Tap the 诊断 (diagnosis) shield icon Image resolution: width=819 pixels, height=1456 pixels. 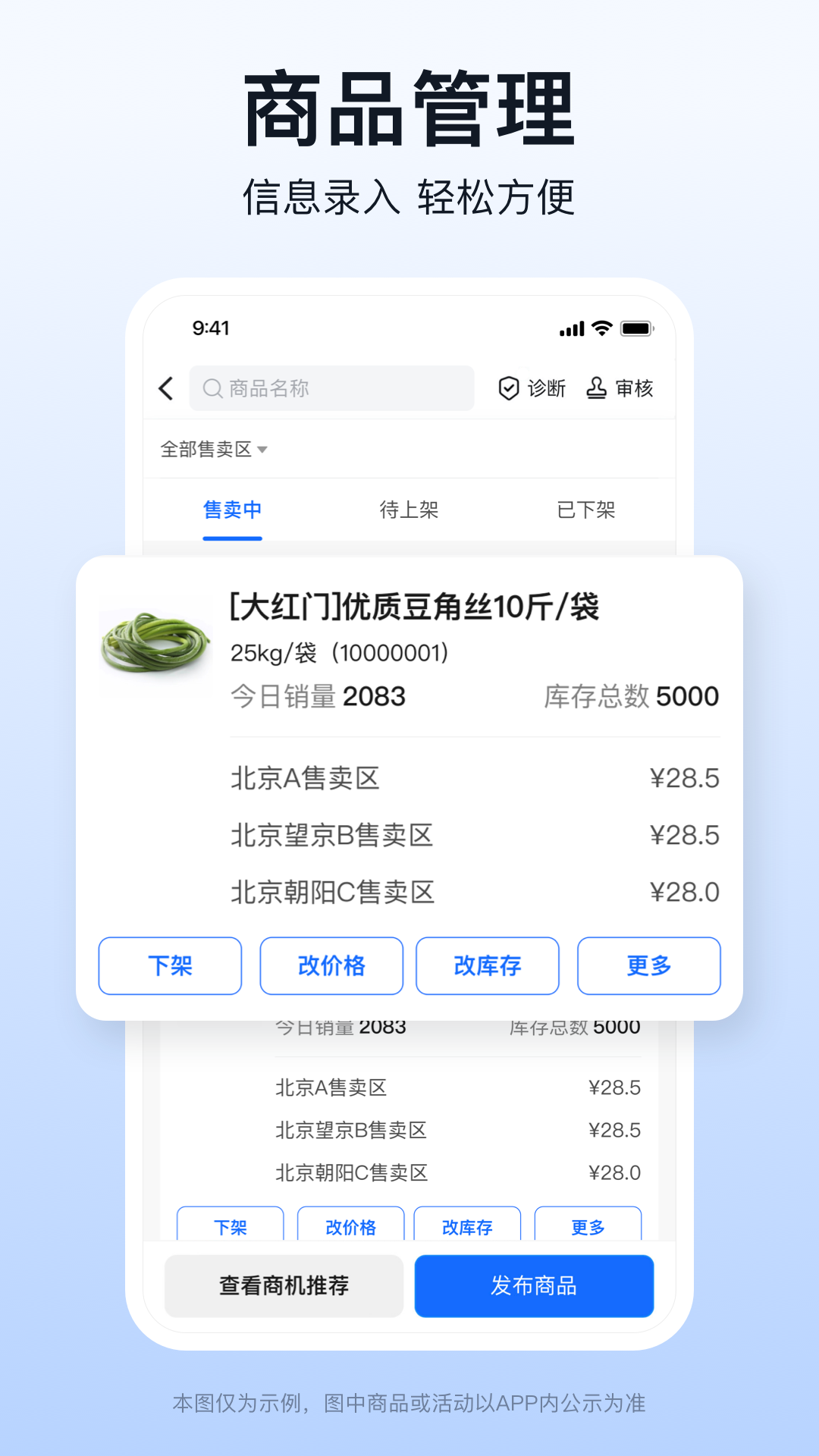coord(510,388)
